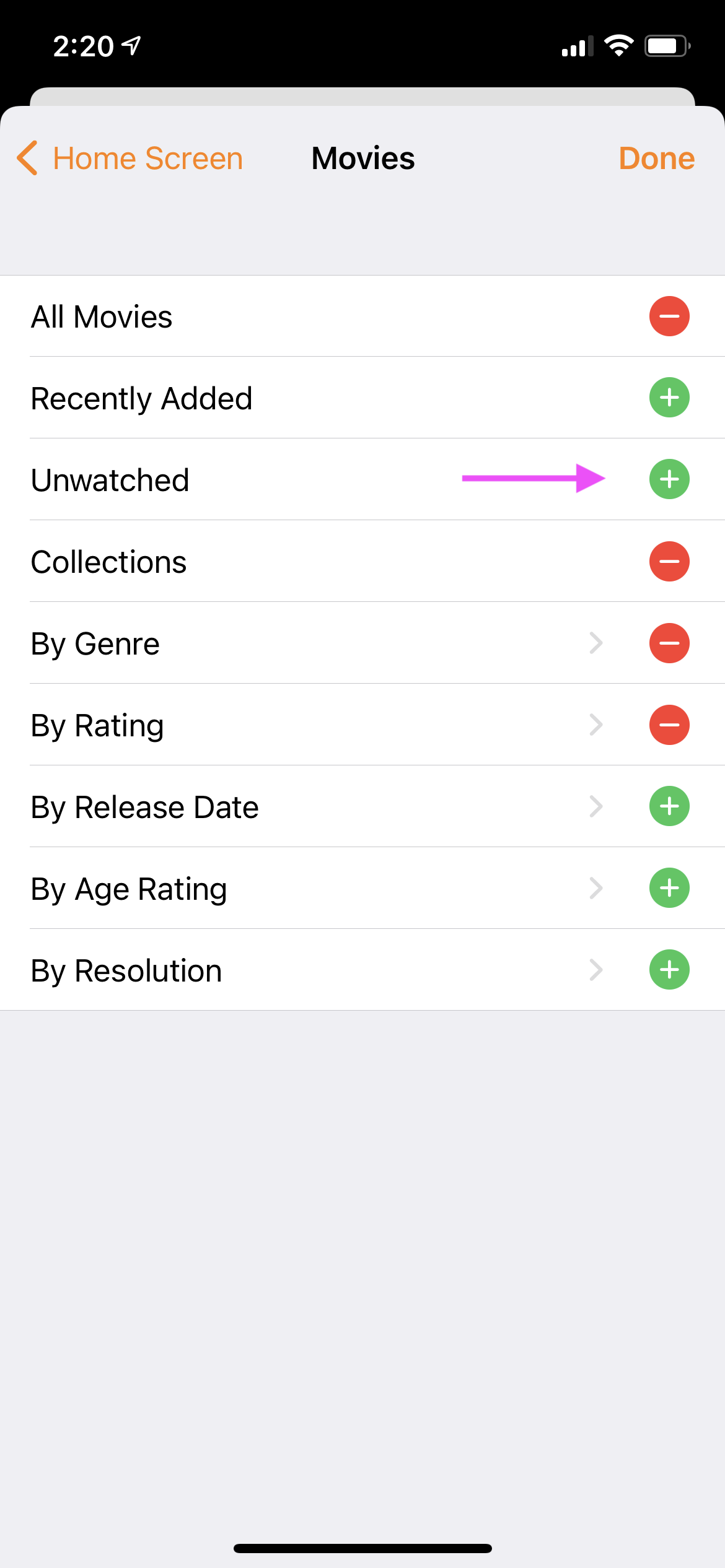The width and height of the screenshot is (725, 1568).
Task: Remove Collections with the red minus
Action: click(669, 562)
